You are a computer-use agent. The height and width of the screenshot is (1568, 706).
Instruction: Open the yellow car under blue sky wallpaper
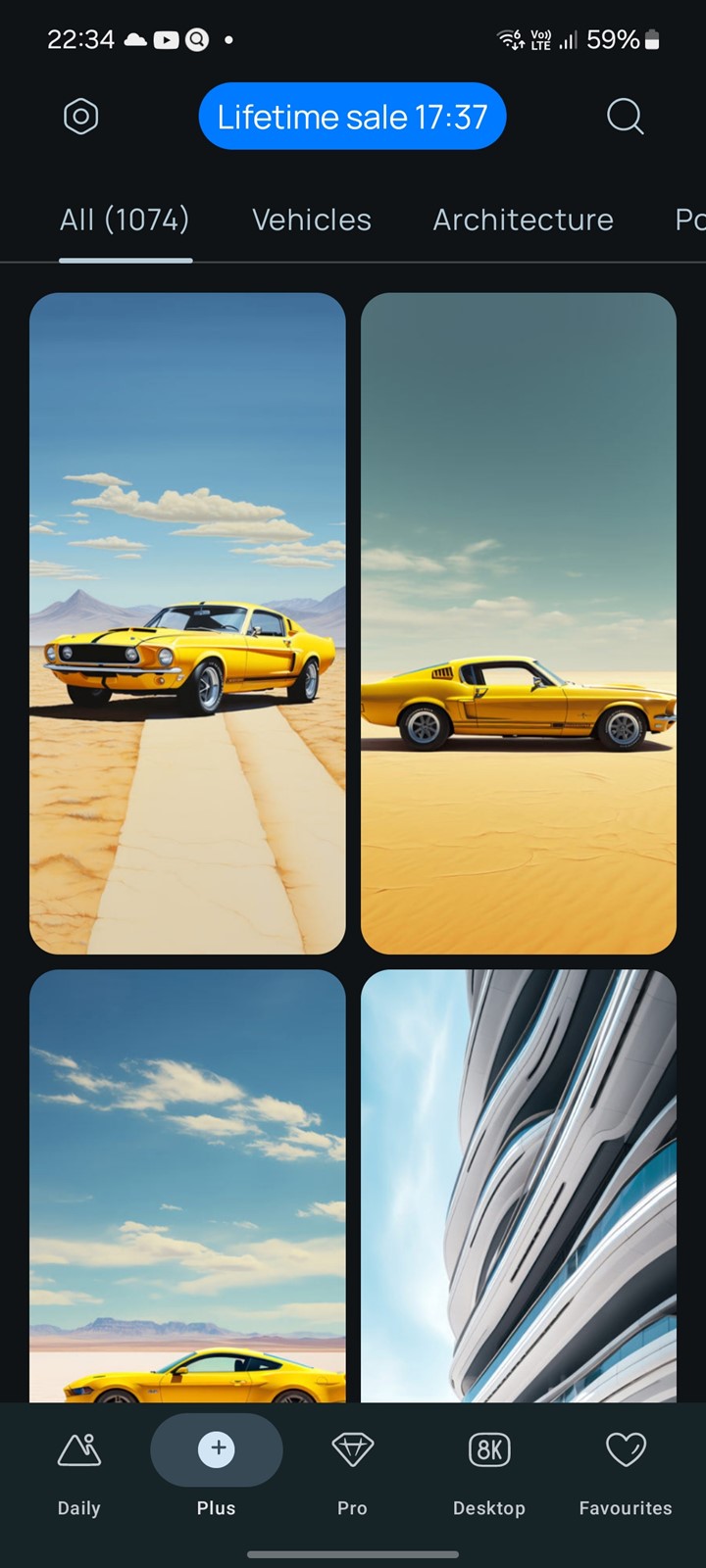pos(187,1186)
